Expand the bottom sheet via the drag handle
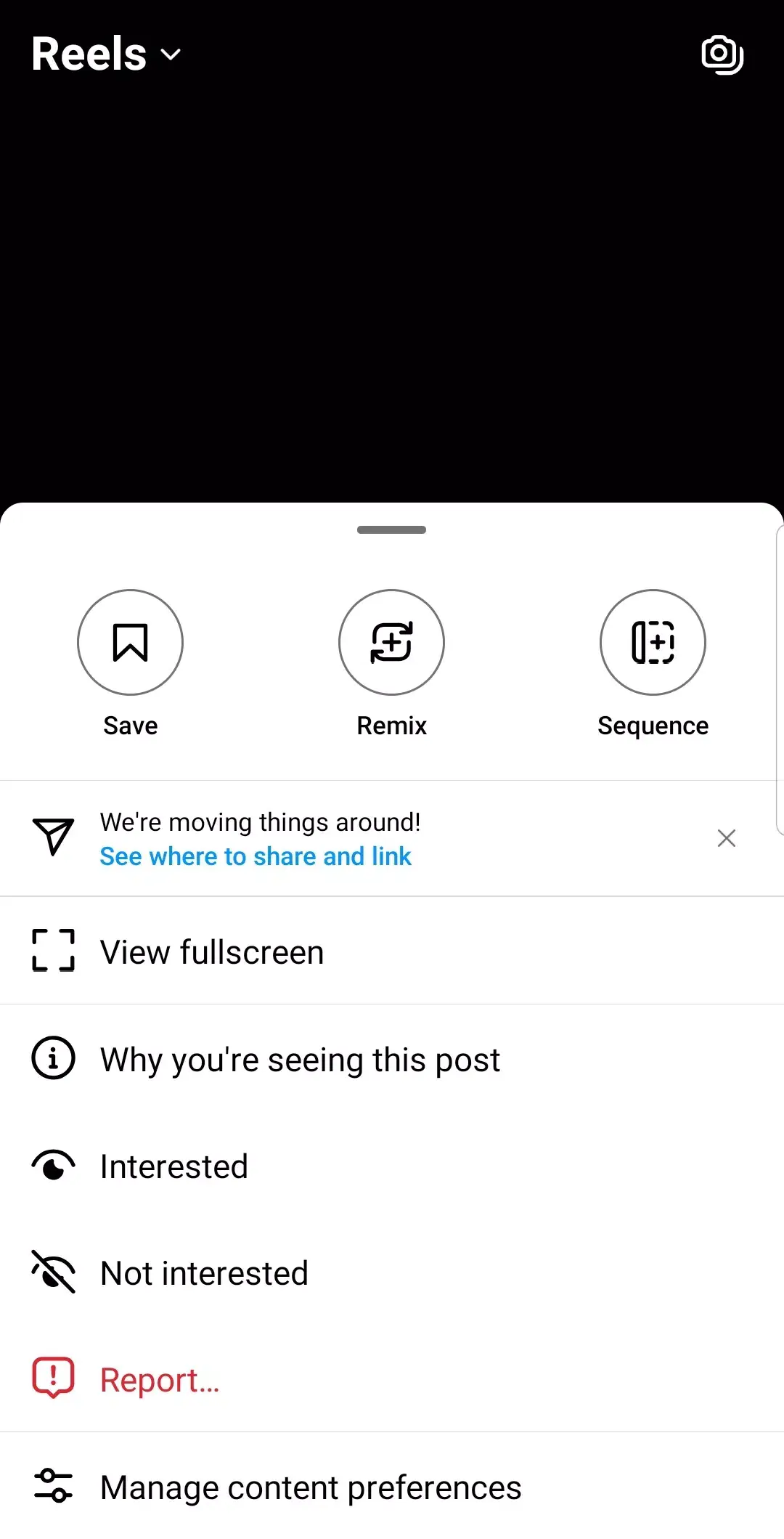Viewport: 784px width, 1539px height. tap(391, 530)
